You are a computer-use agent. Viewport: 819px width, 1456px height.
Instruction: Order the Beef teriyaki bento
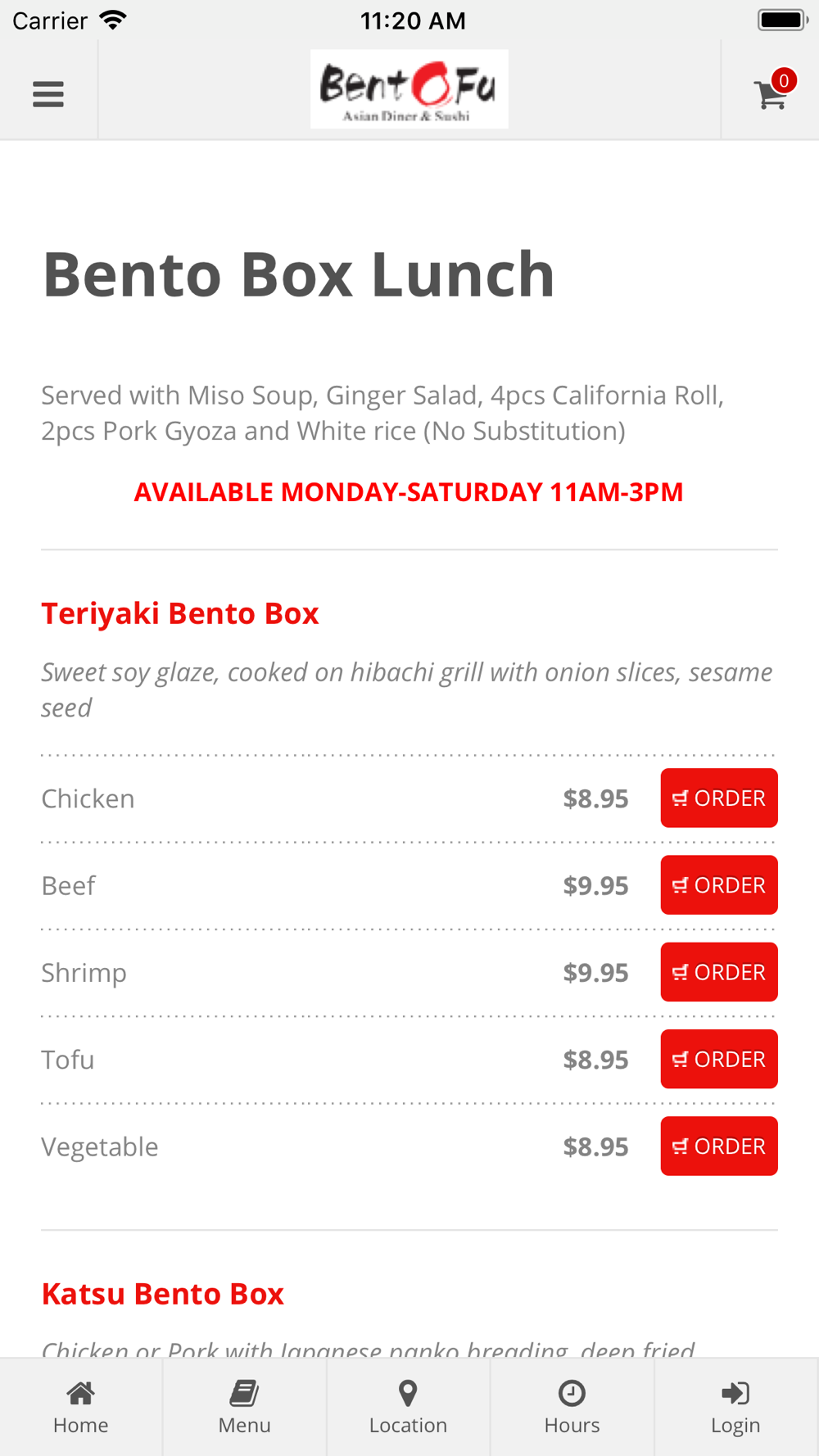click(x=719, y=885)
